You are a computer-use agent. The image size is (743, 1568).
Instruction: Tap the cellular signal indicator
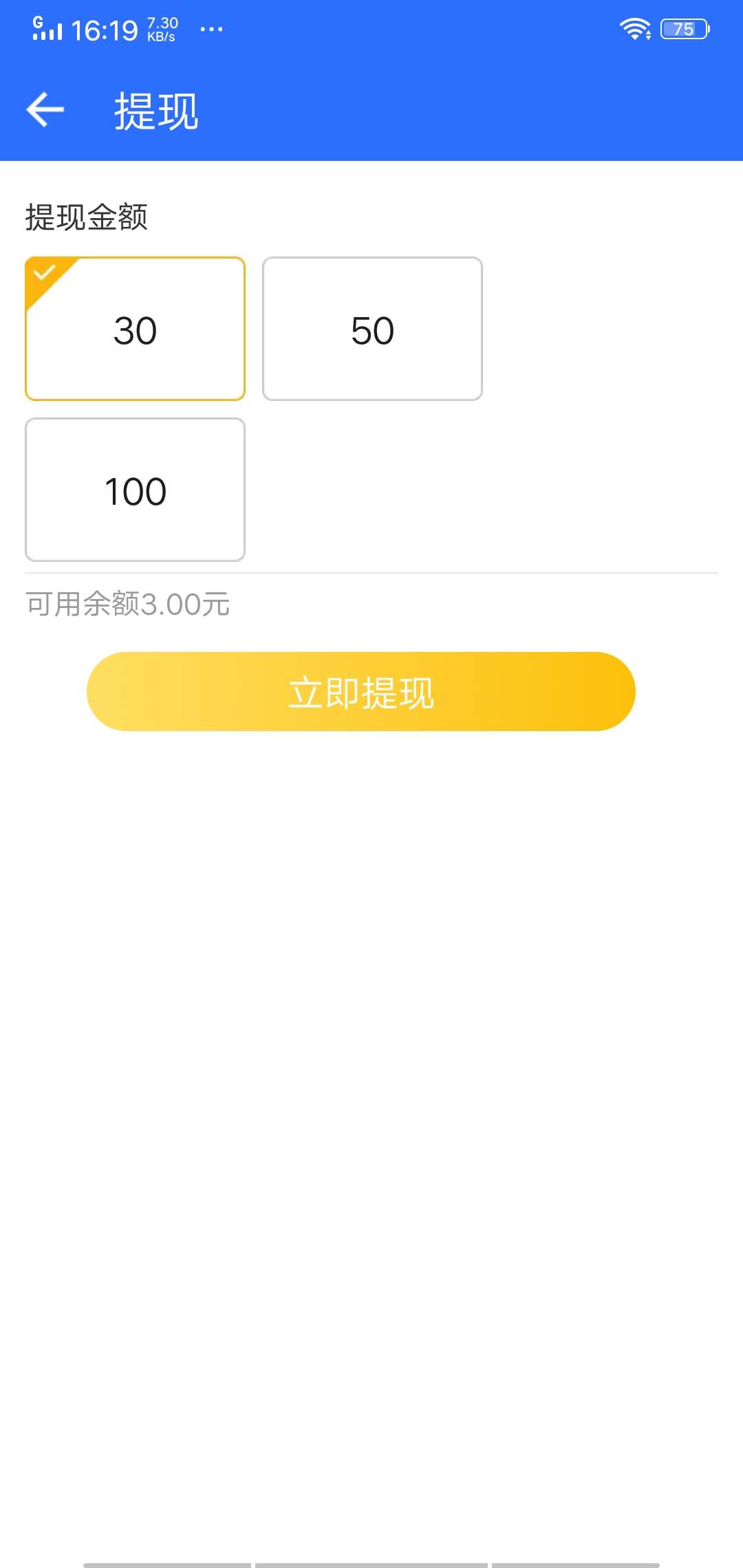pos(52,28)
